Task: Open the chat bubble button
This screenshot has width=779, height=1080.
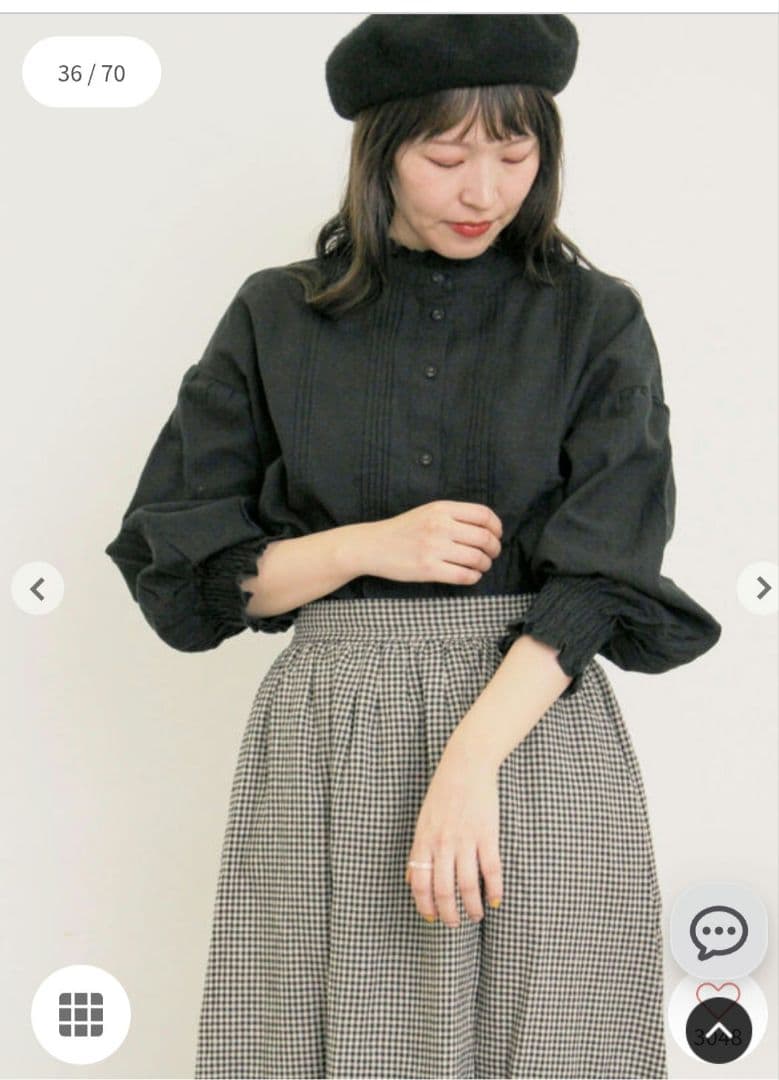Action: (718, 932)
